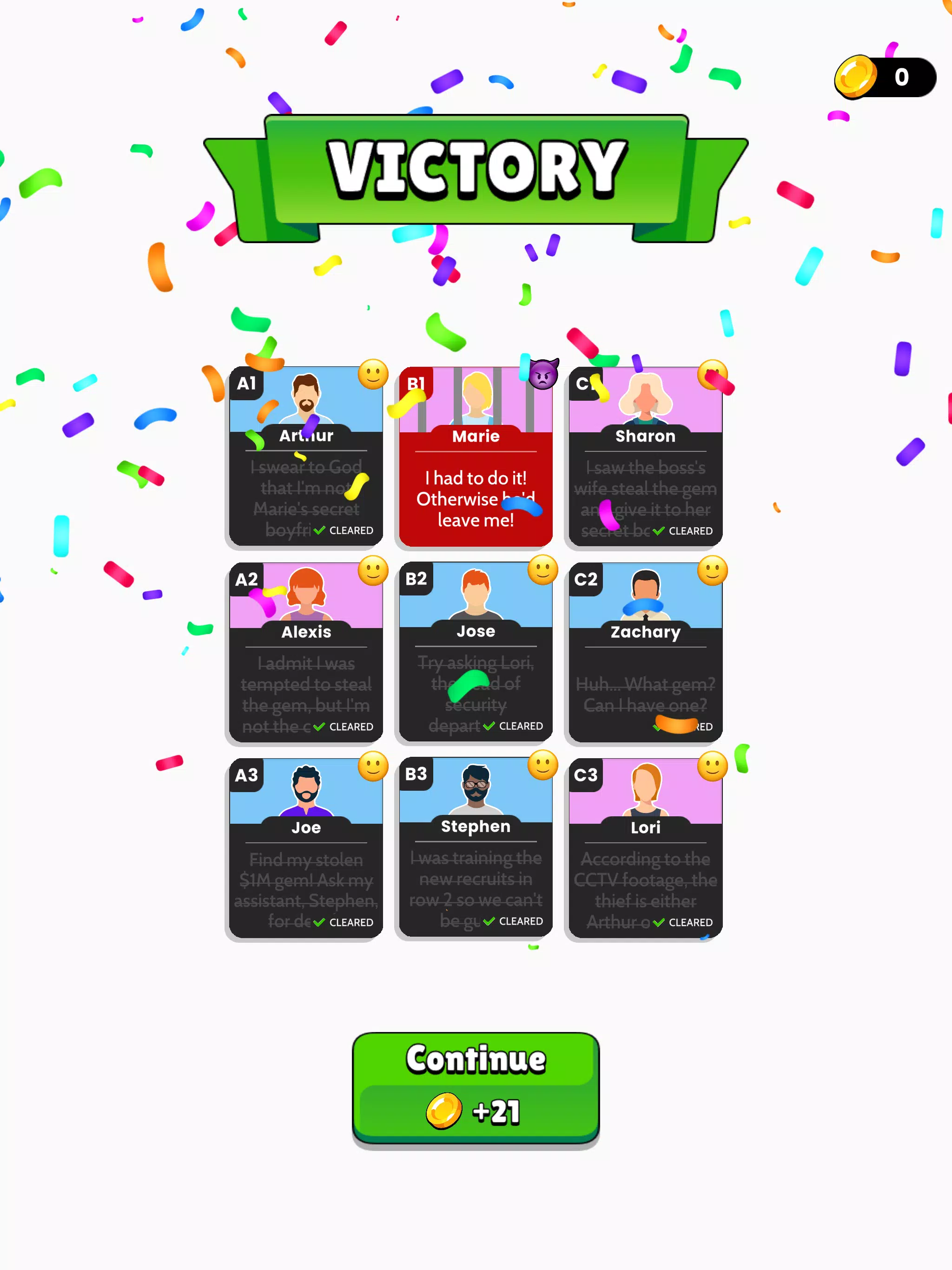The image size is (952, 1270).
Task: Select Jose's B2 card
Action: 476,652
